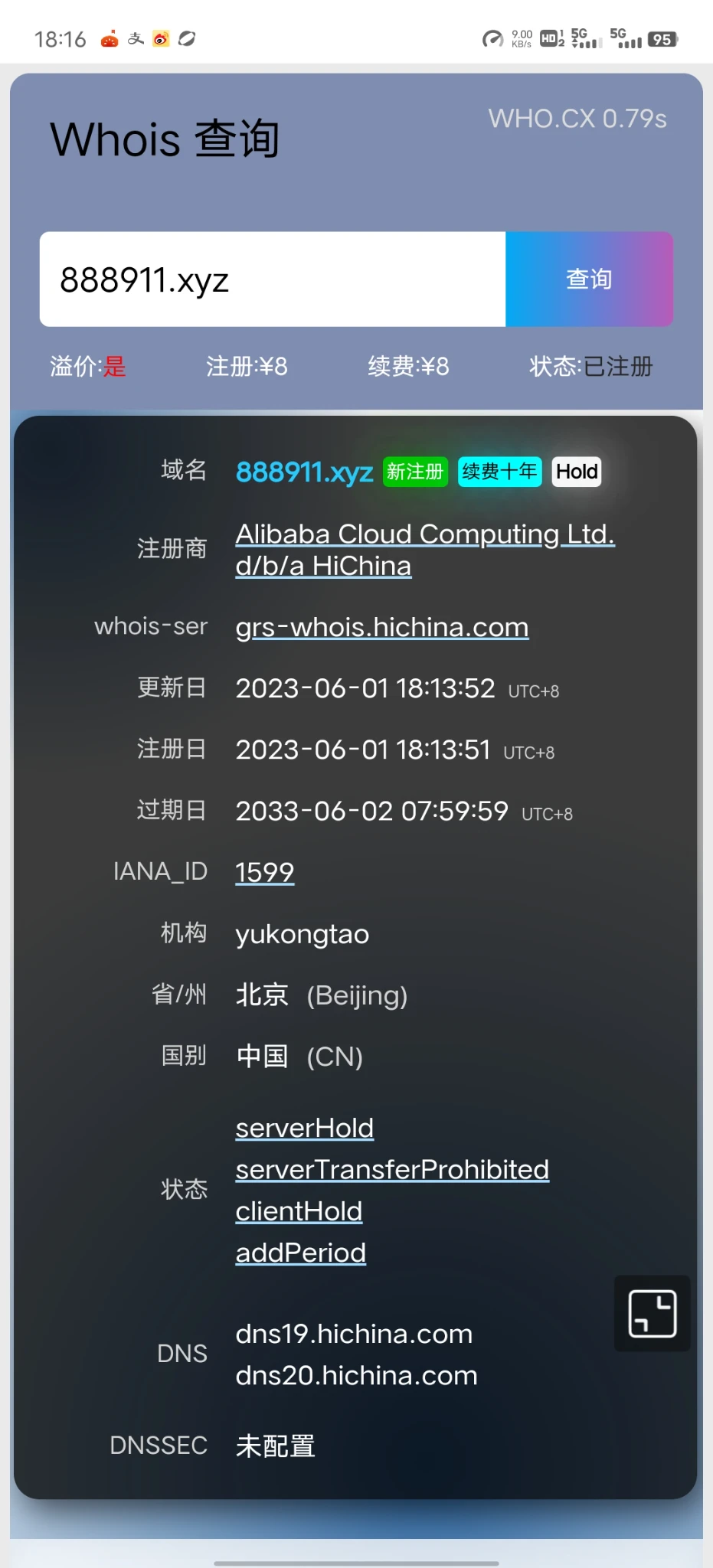This screenshot has width=713, height=1568.
Task: Tap the domain input field showing 888911.xyz
Action: tap(272, 279)
